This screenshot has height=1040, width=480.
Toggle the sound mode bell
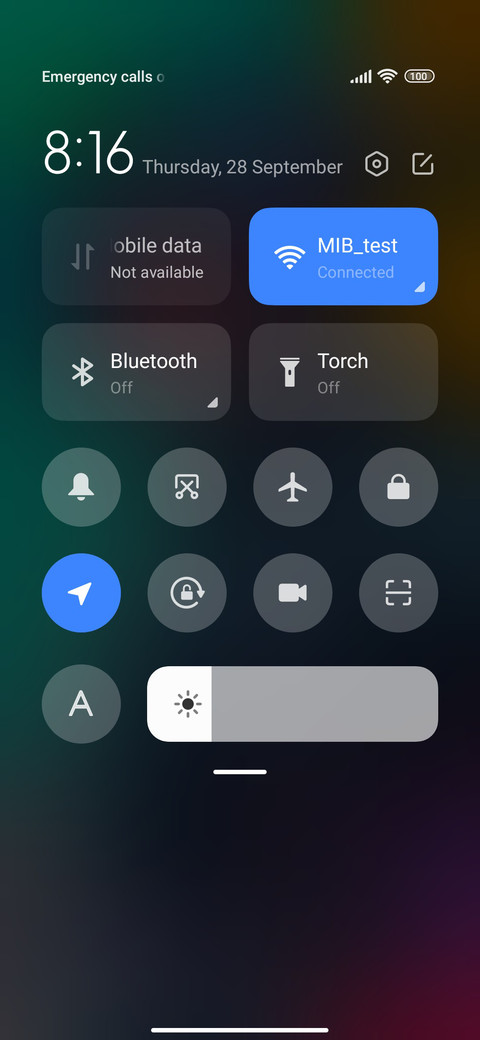pos(82,488)
